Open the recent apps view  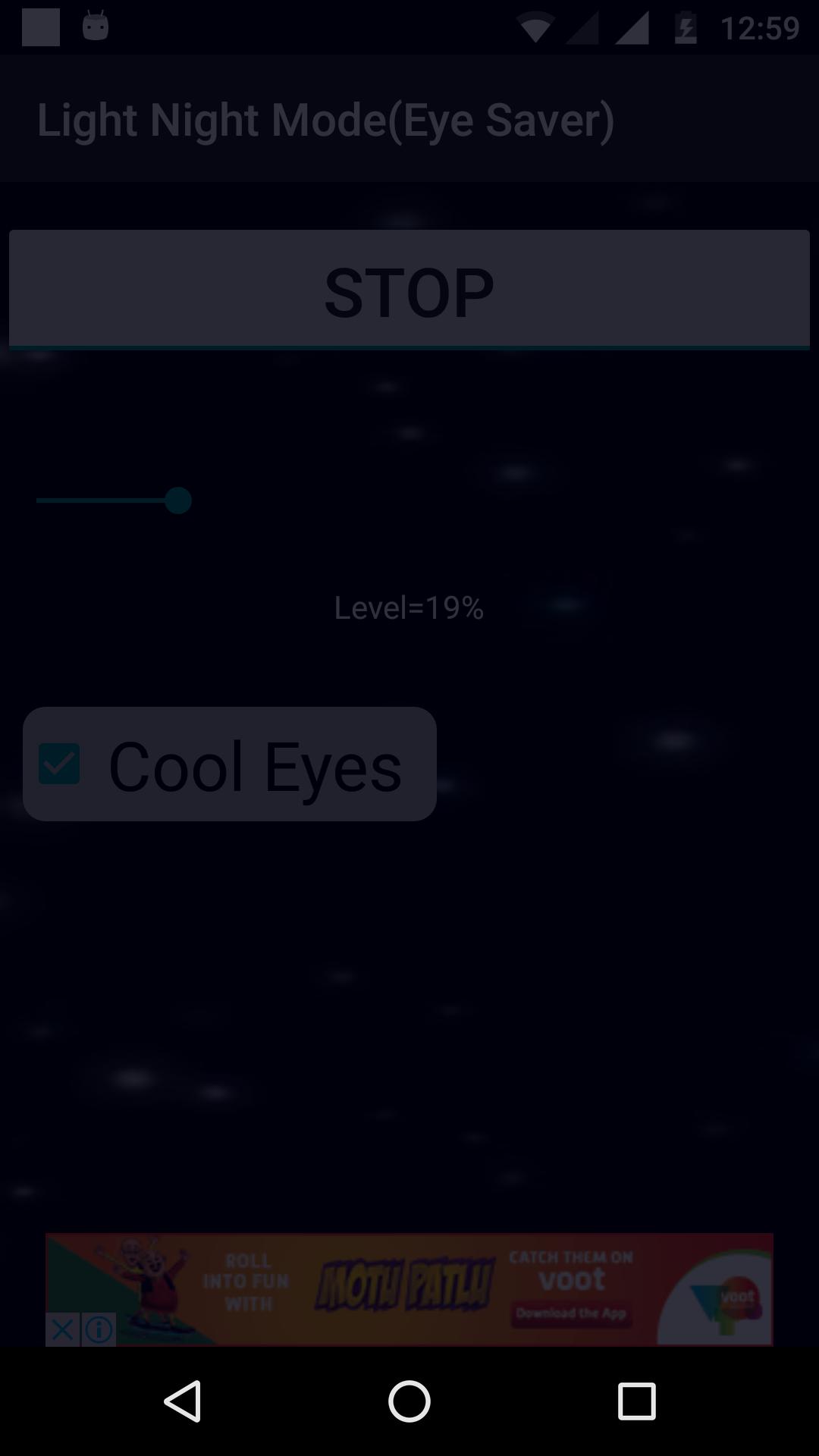click(636, 1401)
